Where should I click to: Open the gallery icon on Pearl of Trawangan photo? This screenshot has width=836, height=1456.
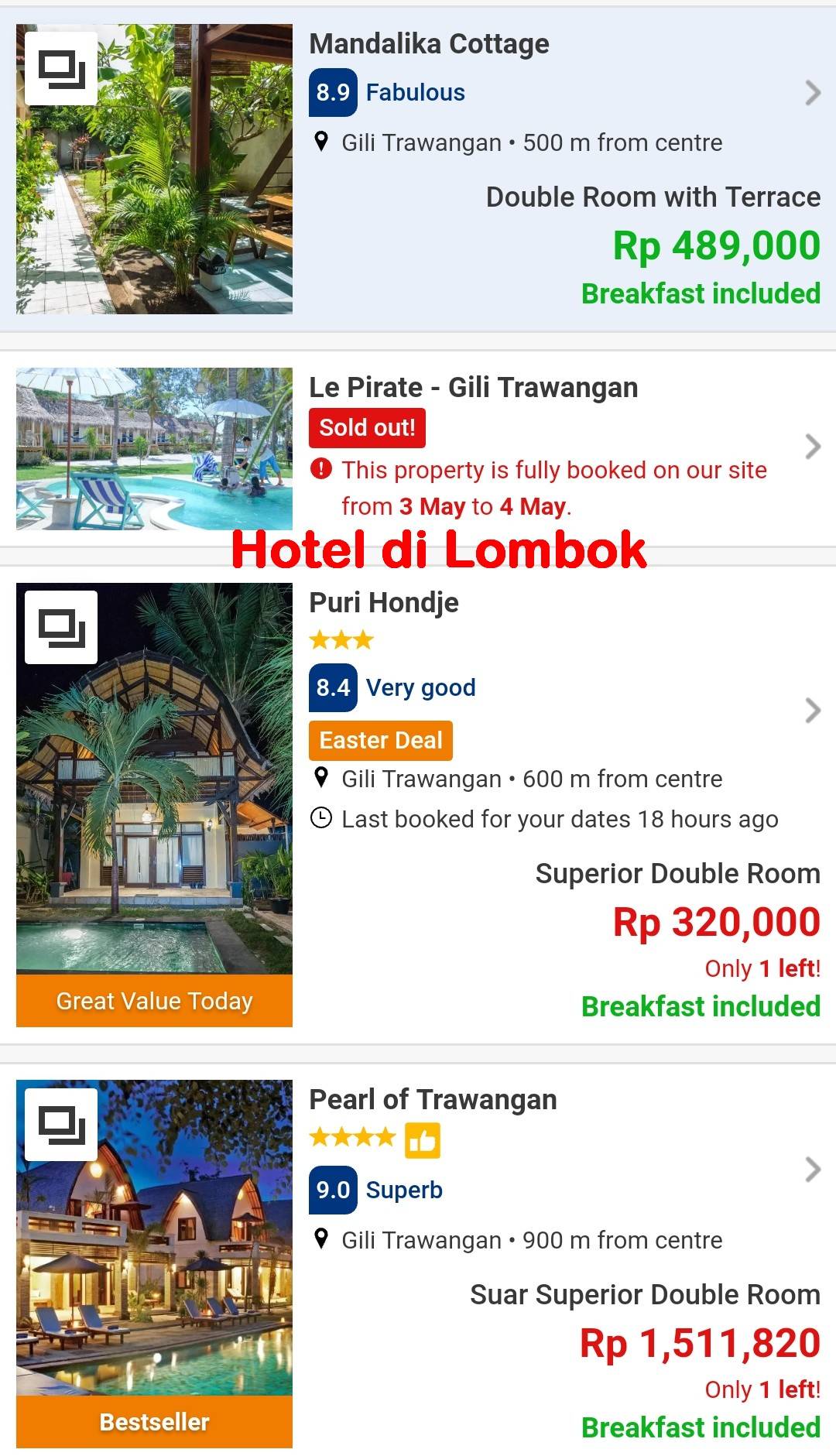point(61,1124)
